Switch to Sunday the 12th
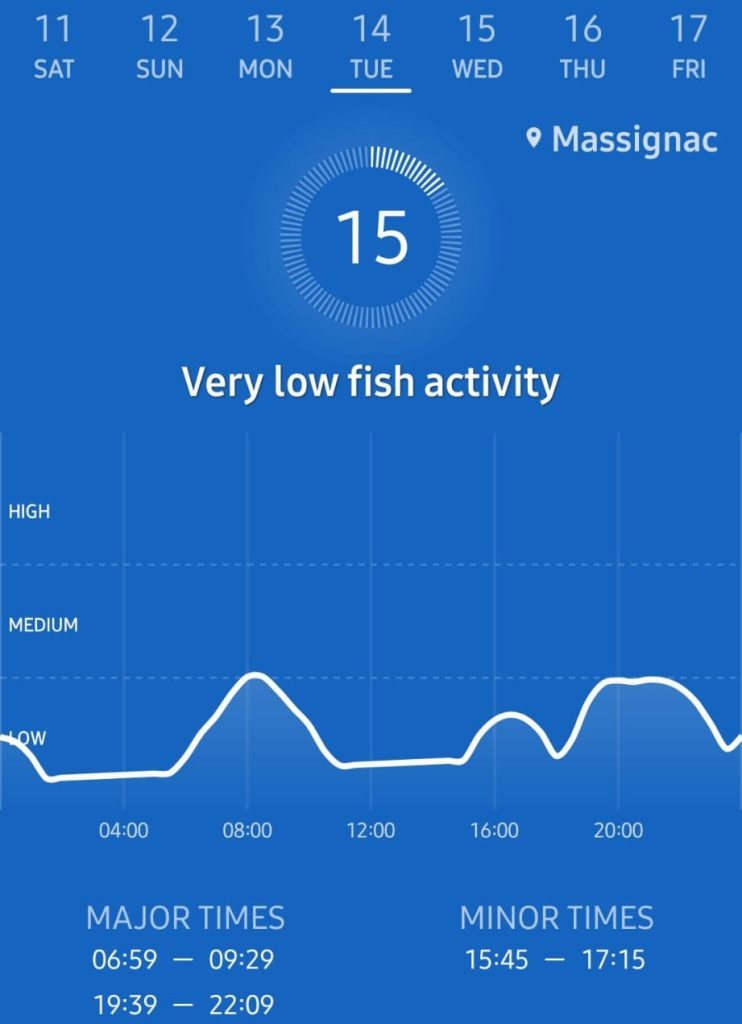 pos(159,47)
